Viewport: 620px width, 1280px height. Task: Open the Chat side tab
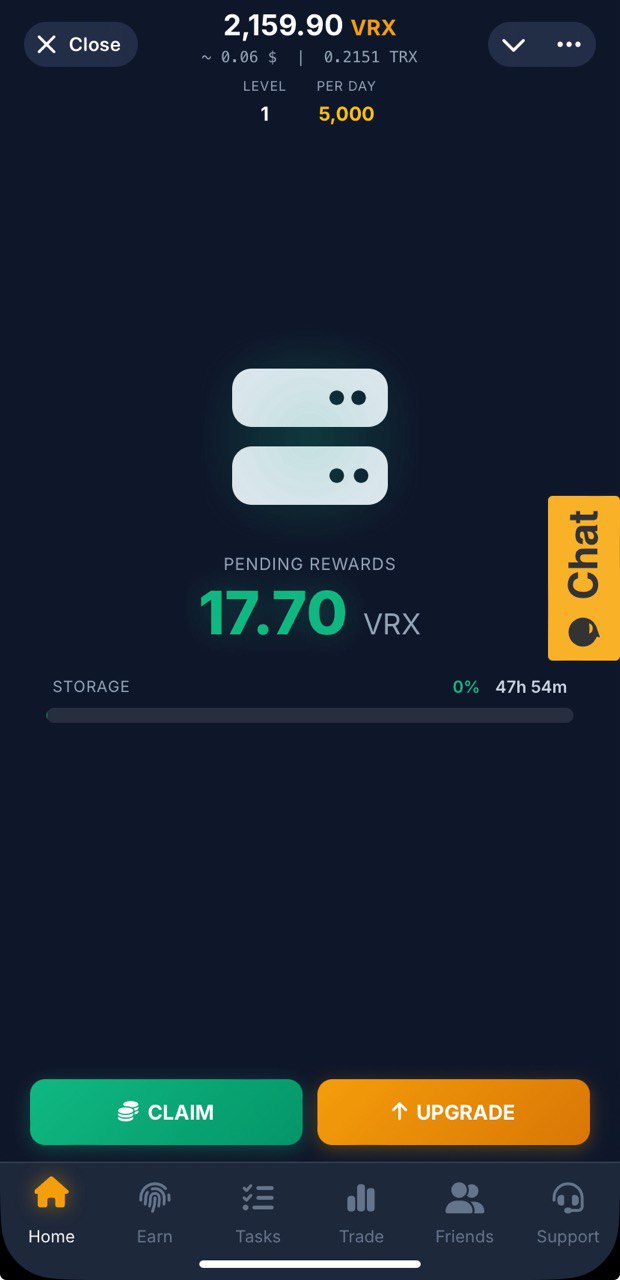pos(583,578)
